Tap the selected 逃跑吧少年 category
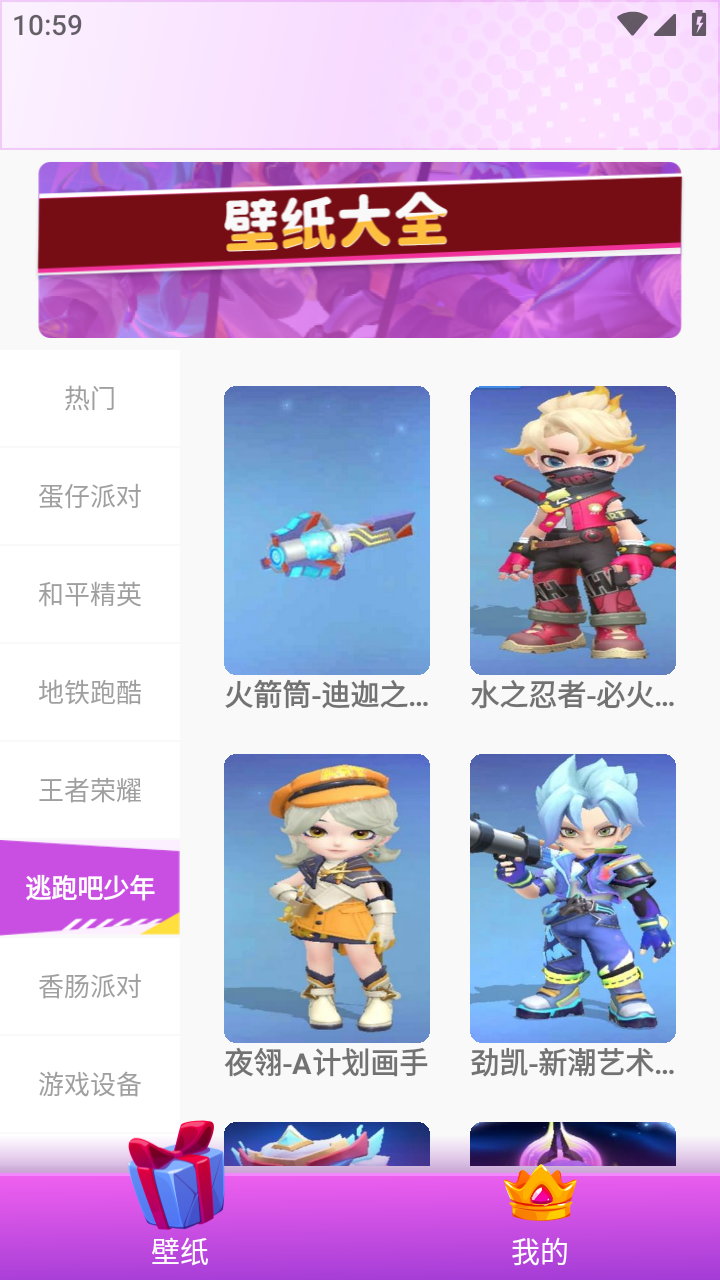720x1280 pixels. 90,887
